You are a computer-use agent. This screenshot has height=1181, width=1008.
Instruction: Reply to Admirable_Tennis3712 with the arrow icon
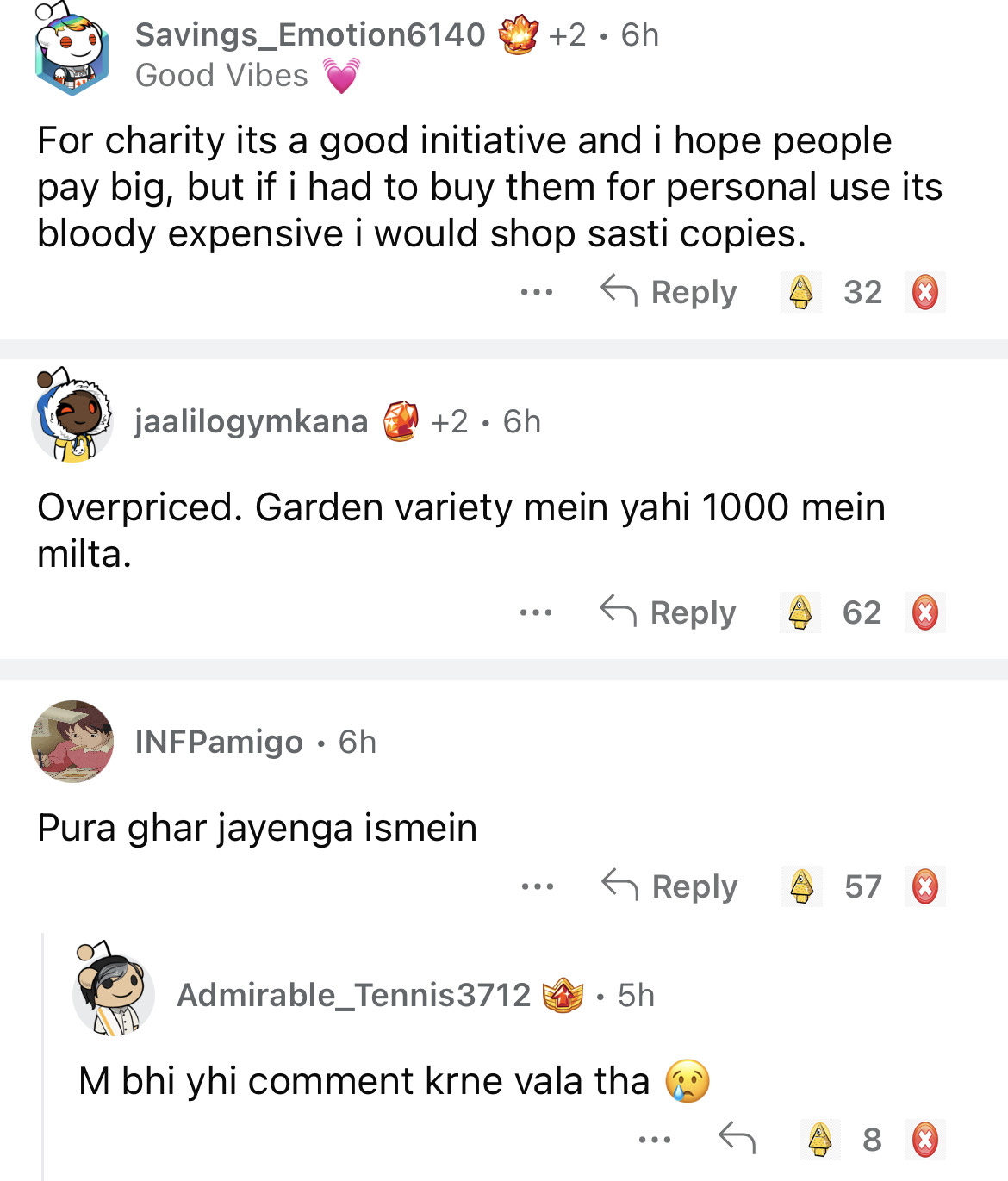click(737, 1139)
